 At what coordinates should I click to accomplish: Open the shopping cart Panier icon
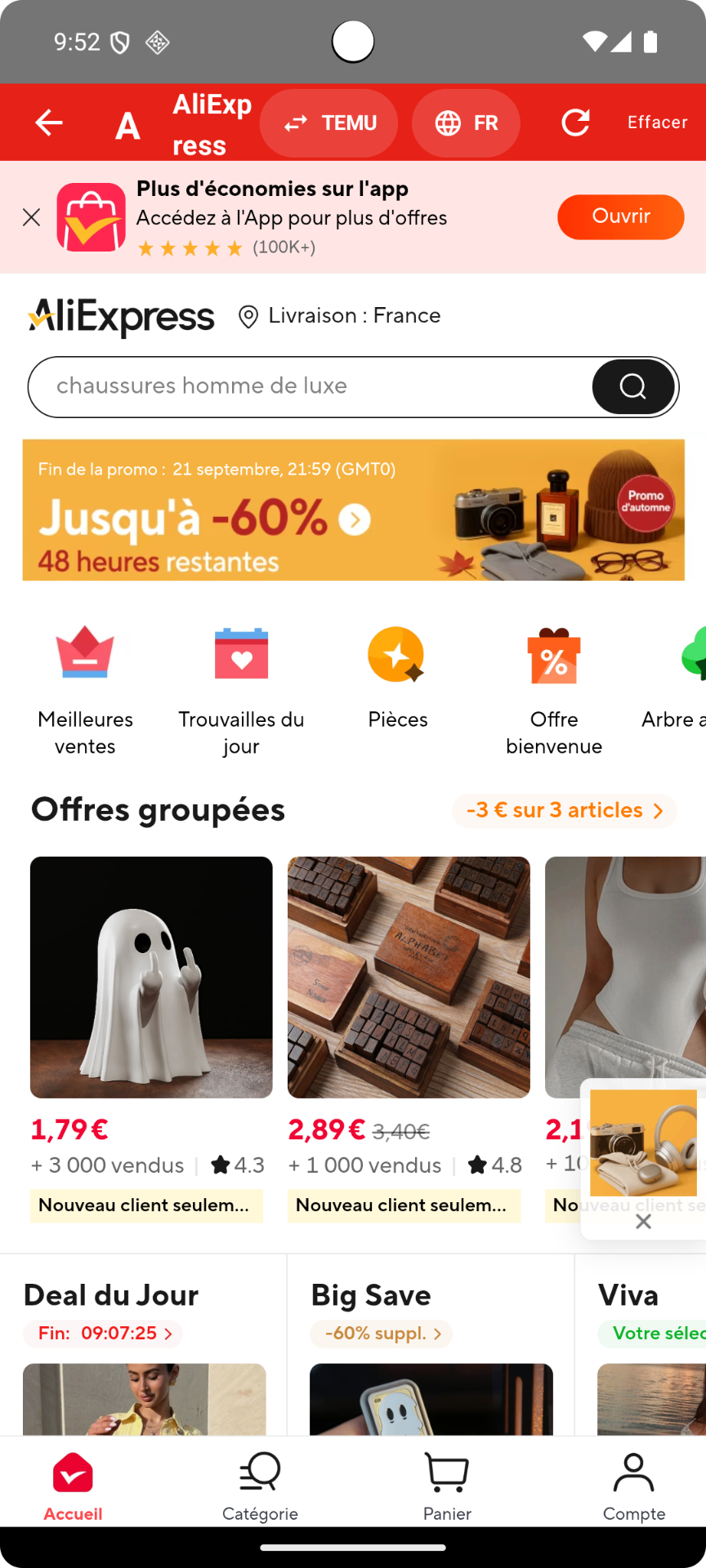446,1472
